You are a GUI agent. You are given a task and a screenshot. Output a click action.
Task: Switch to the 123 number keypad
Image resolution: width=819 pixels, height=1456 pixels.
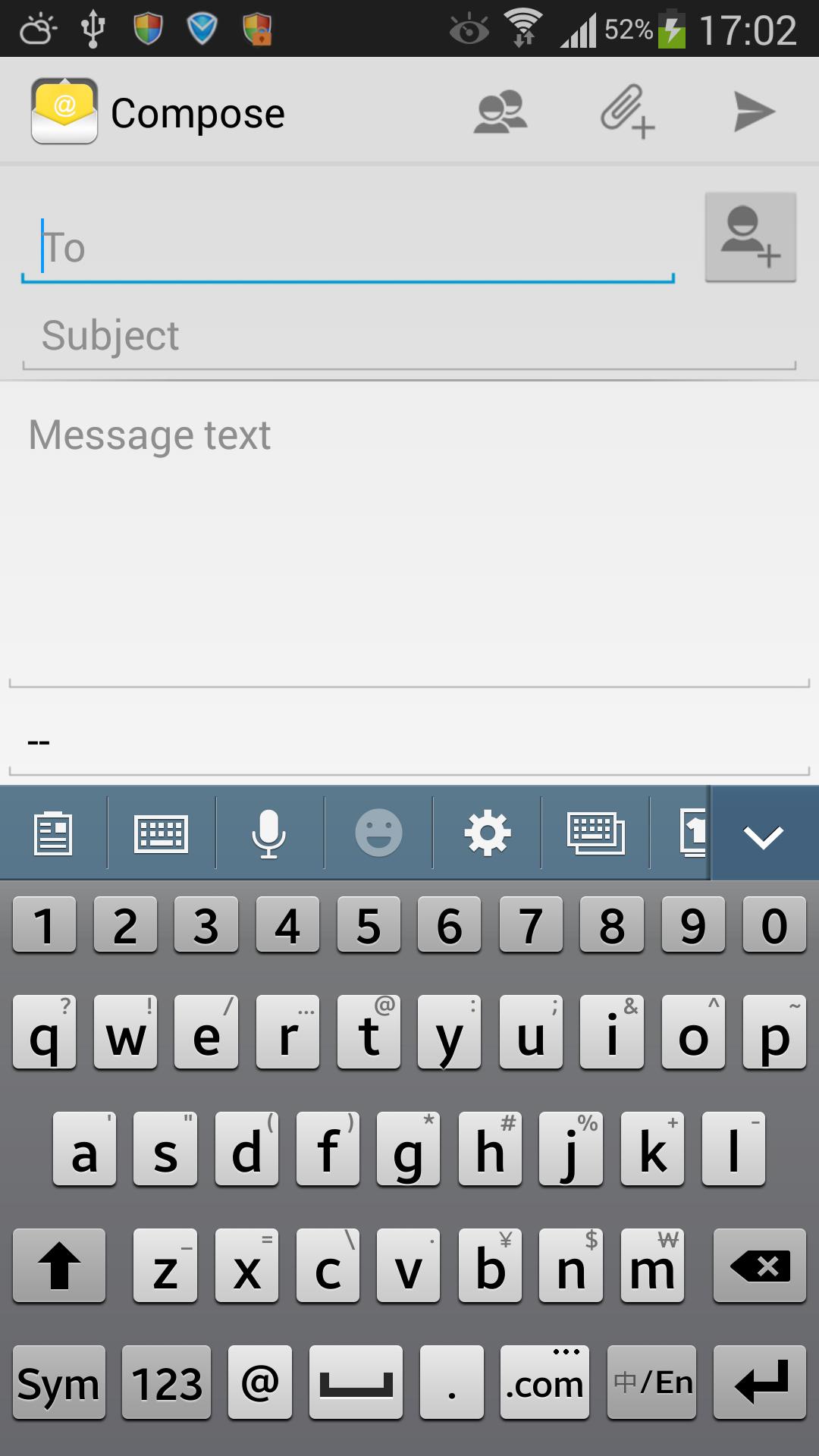(166, 1382)
